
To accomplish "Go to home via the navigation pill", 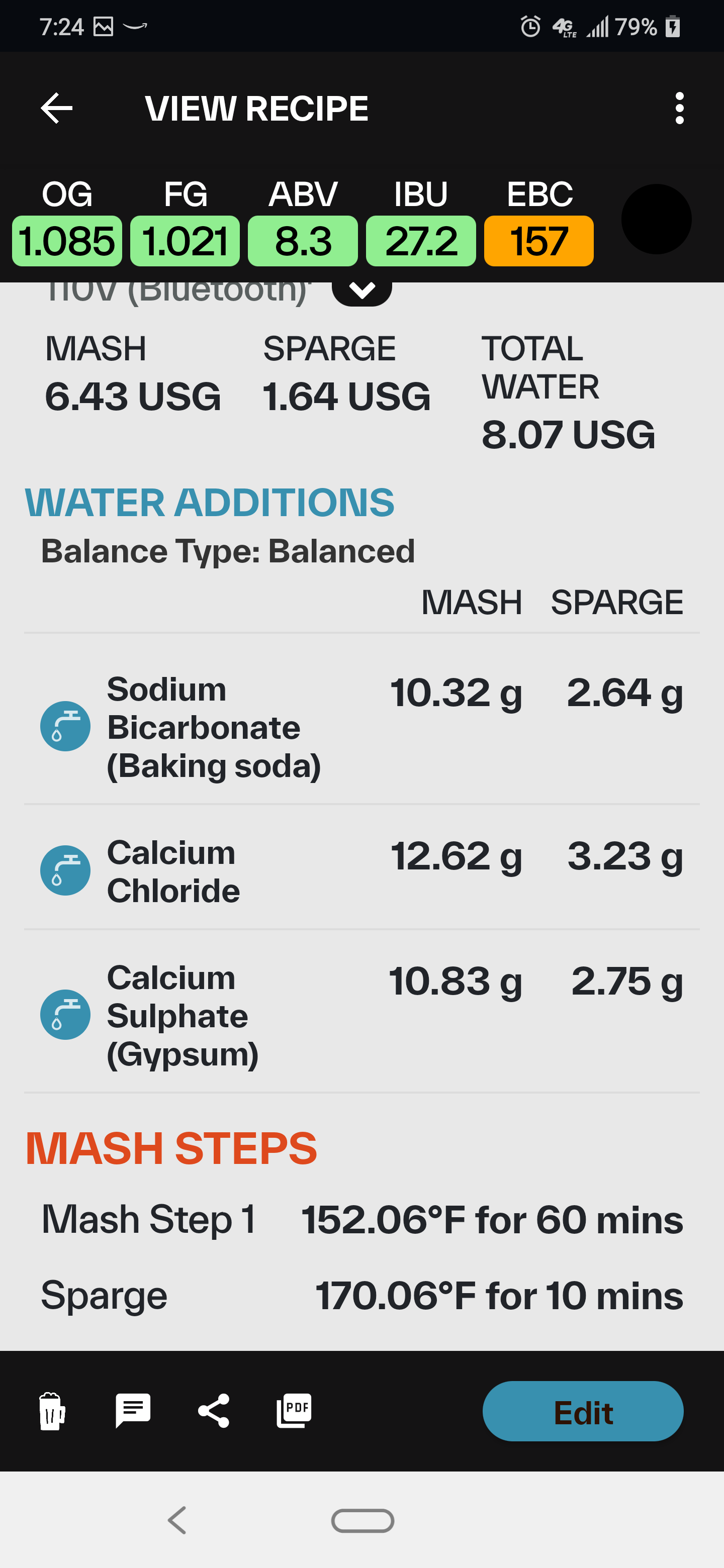I will [x=363, y=1521].
